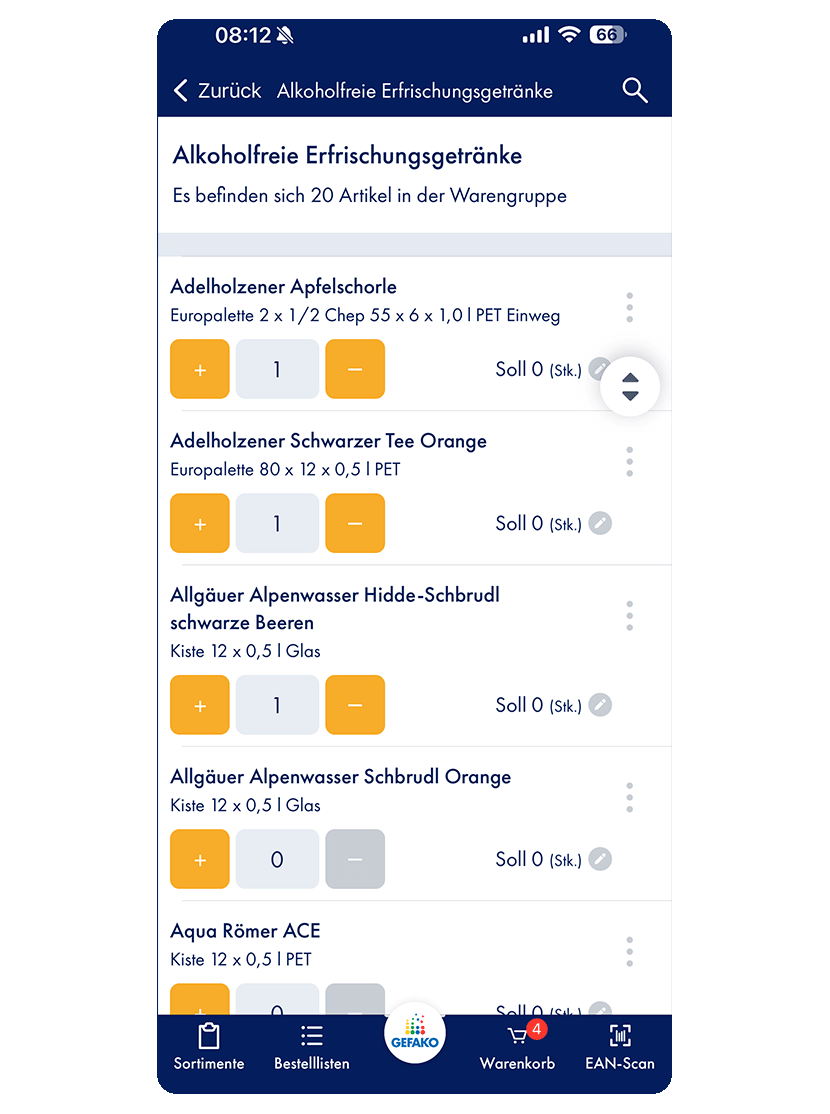This screenshot has height=1114, width=830.
Task: Open options menu for Adelholzener Apfelschorle
Action: coord(629,307)
